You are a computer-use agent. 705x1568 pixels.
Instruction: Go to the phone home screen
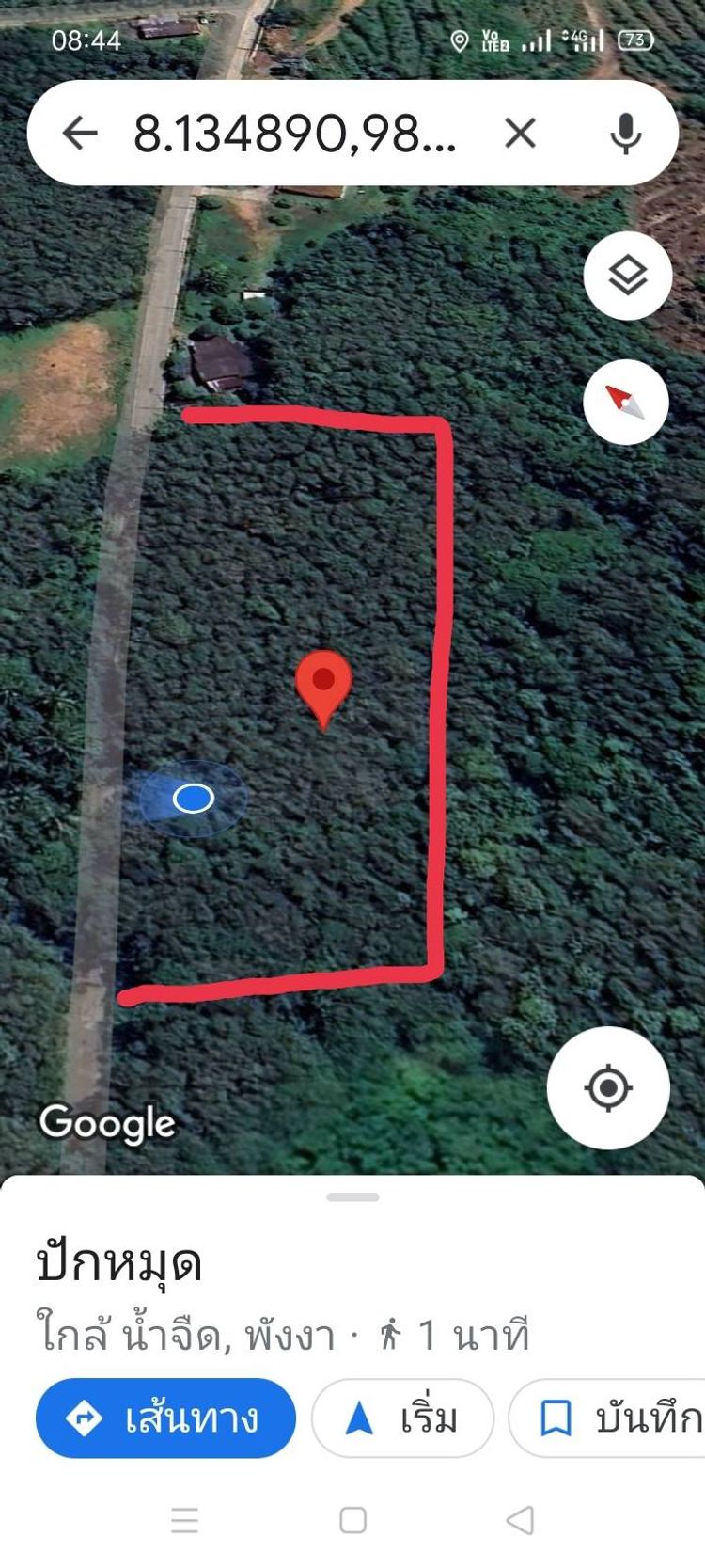(352, 1520)
